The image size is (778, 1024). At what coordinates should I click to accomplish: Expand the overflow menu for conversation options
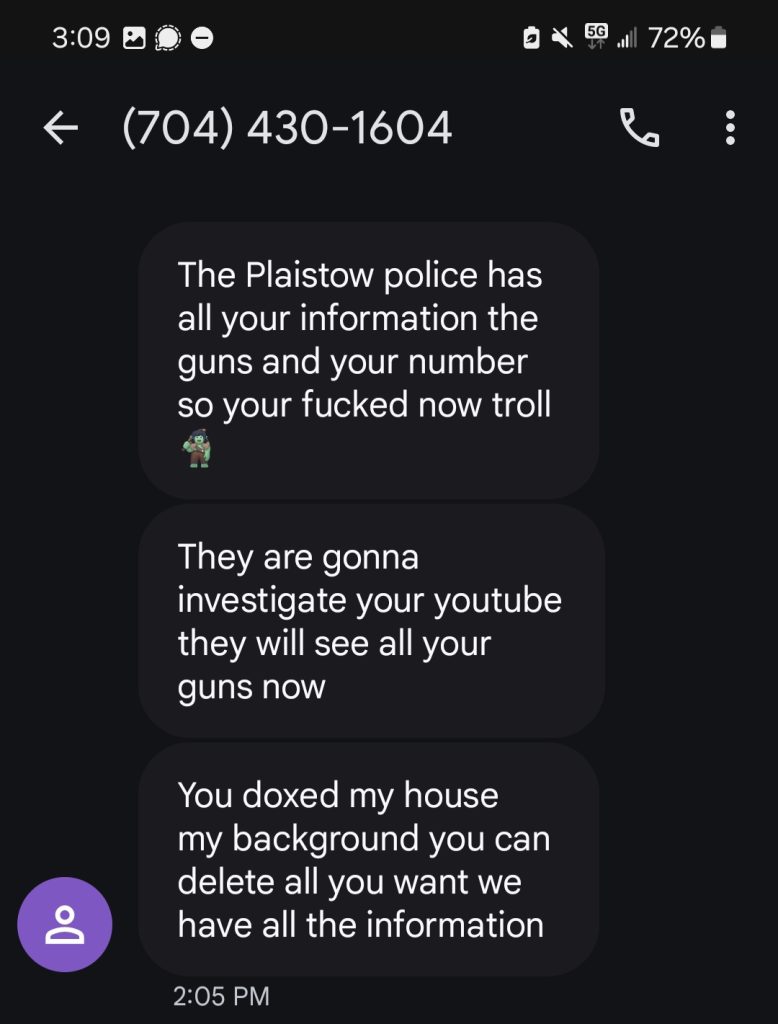(x=730, y=128)
